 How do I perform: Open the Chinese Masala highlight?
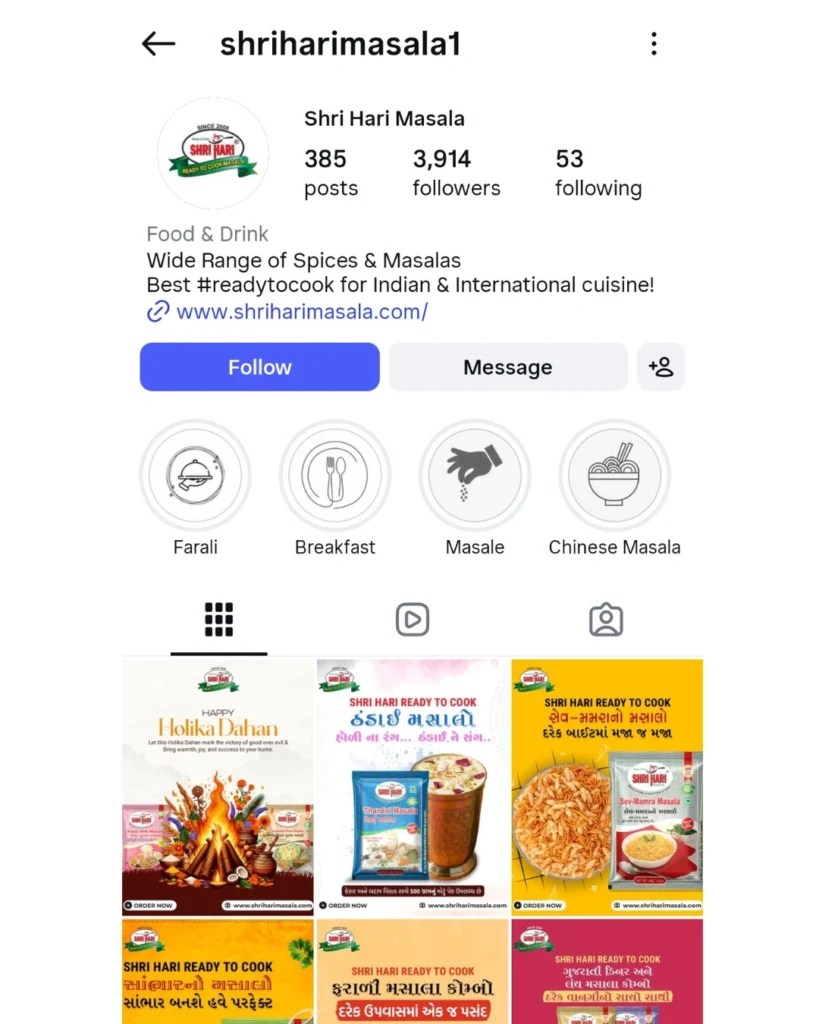click(x=614, y=475)
